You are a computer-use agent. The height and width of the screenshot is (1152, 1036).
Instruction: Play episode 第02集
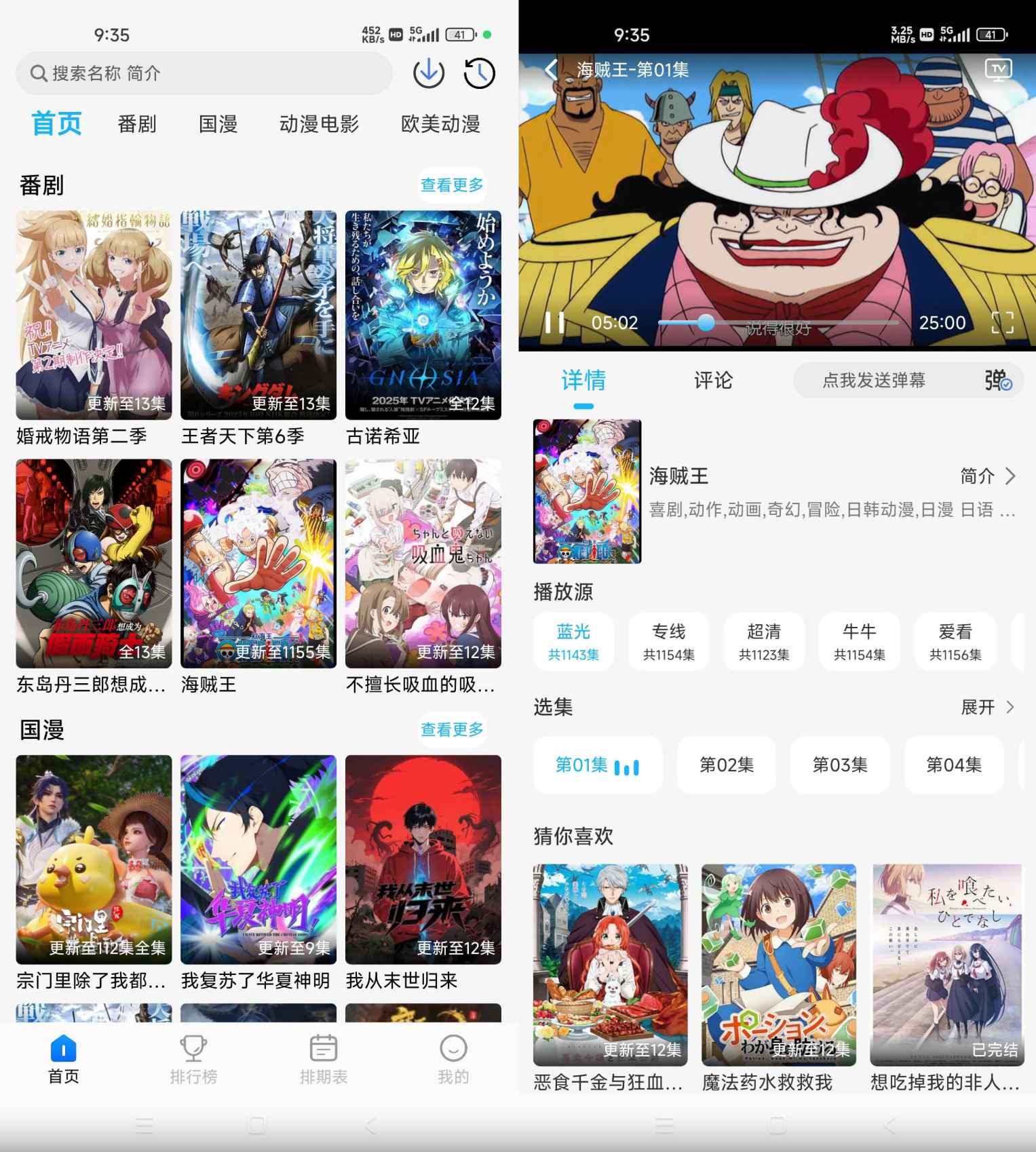coord(726,765)
